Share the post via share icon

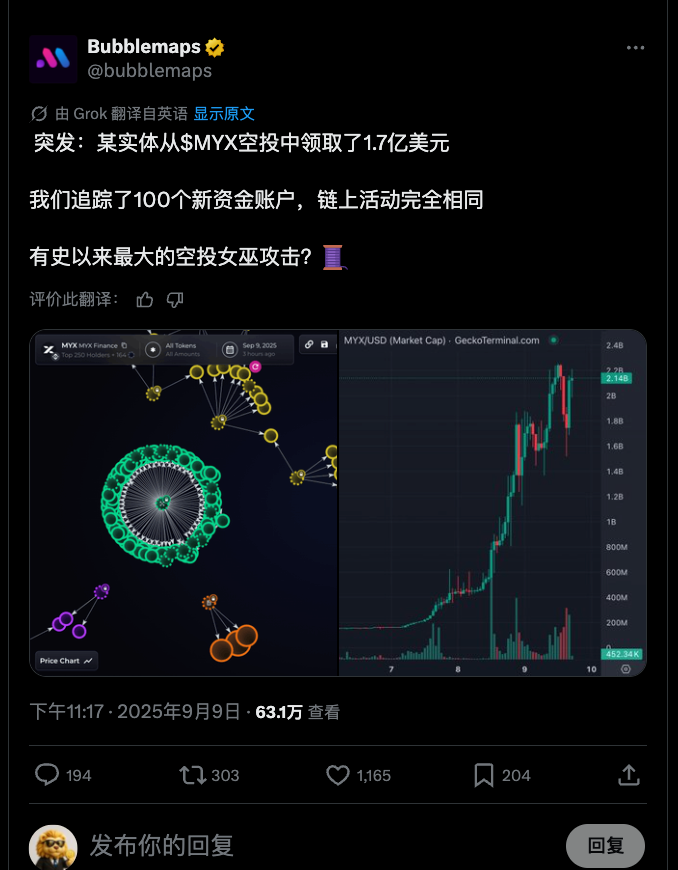coord(628,775)
